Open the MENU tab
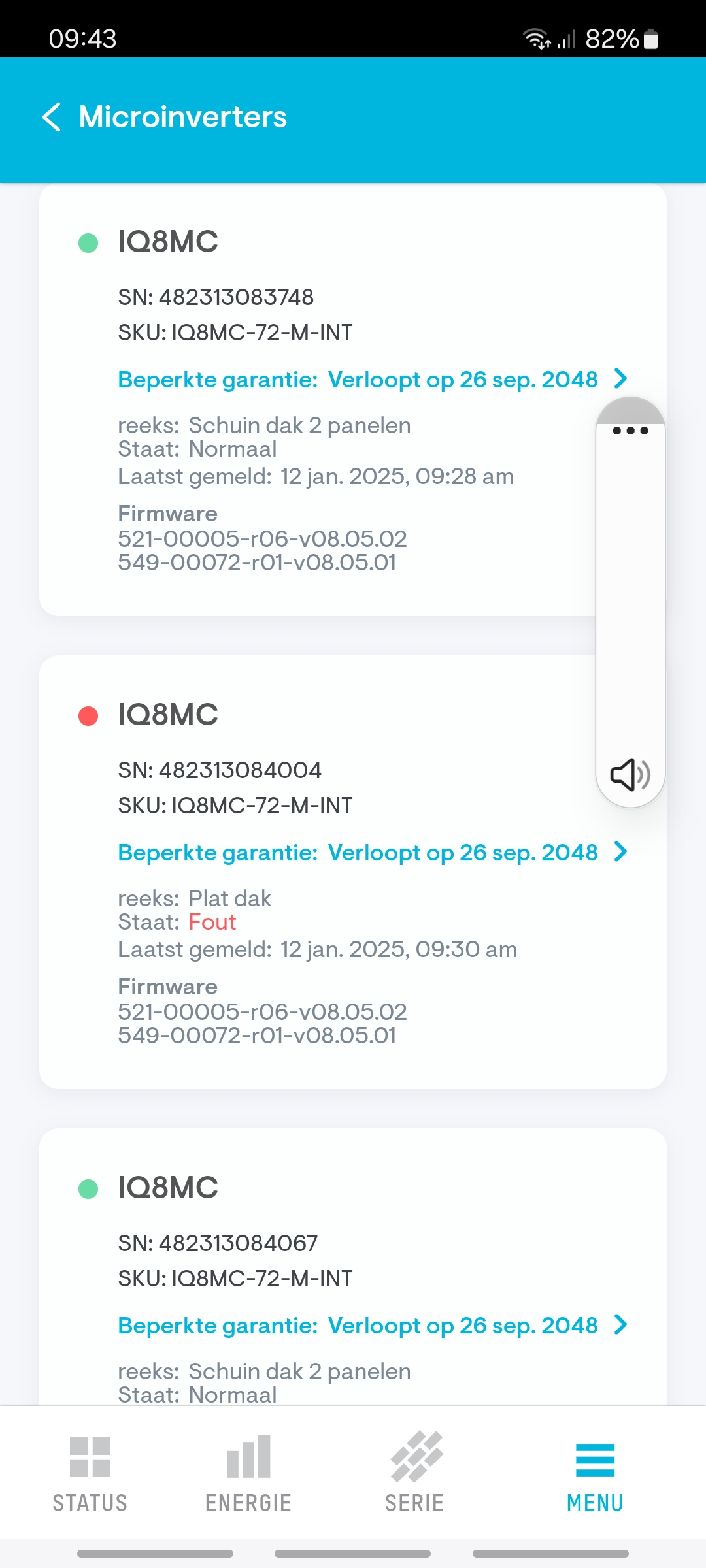The image size is (706, 1568). [x=595, y=1474]
